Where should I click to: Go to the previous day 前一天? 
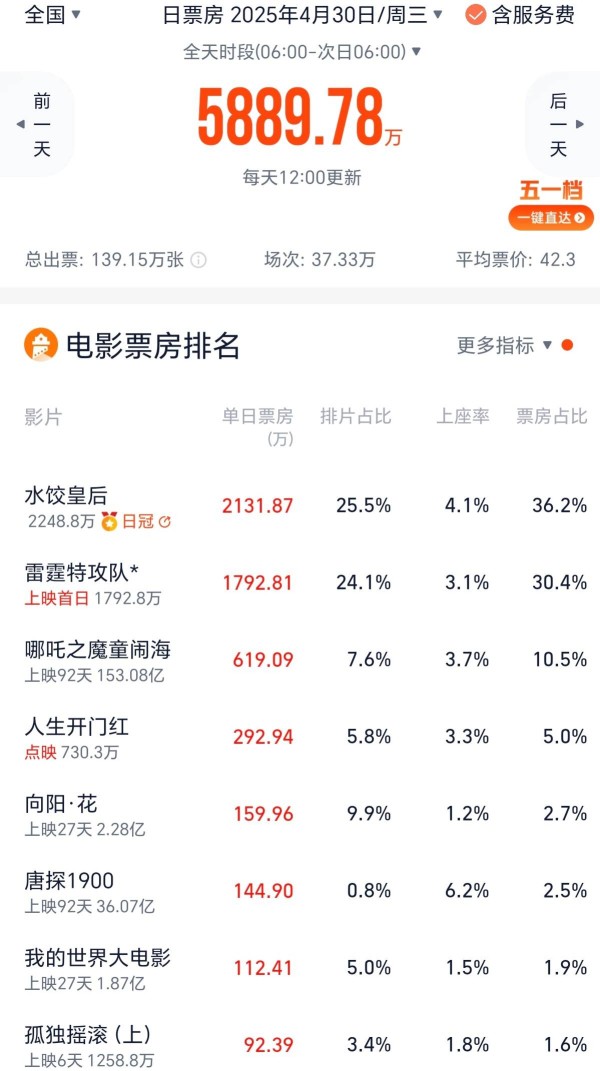[37, 124]
